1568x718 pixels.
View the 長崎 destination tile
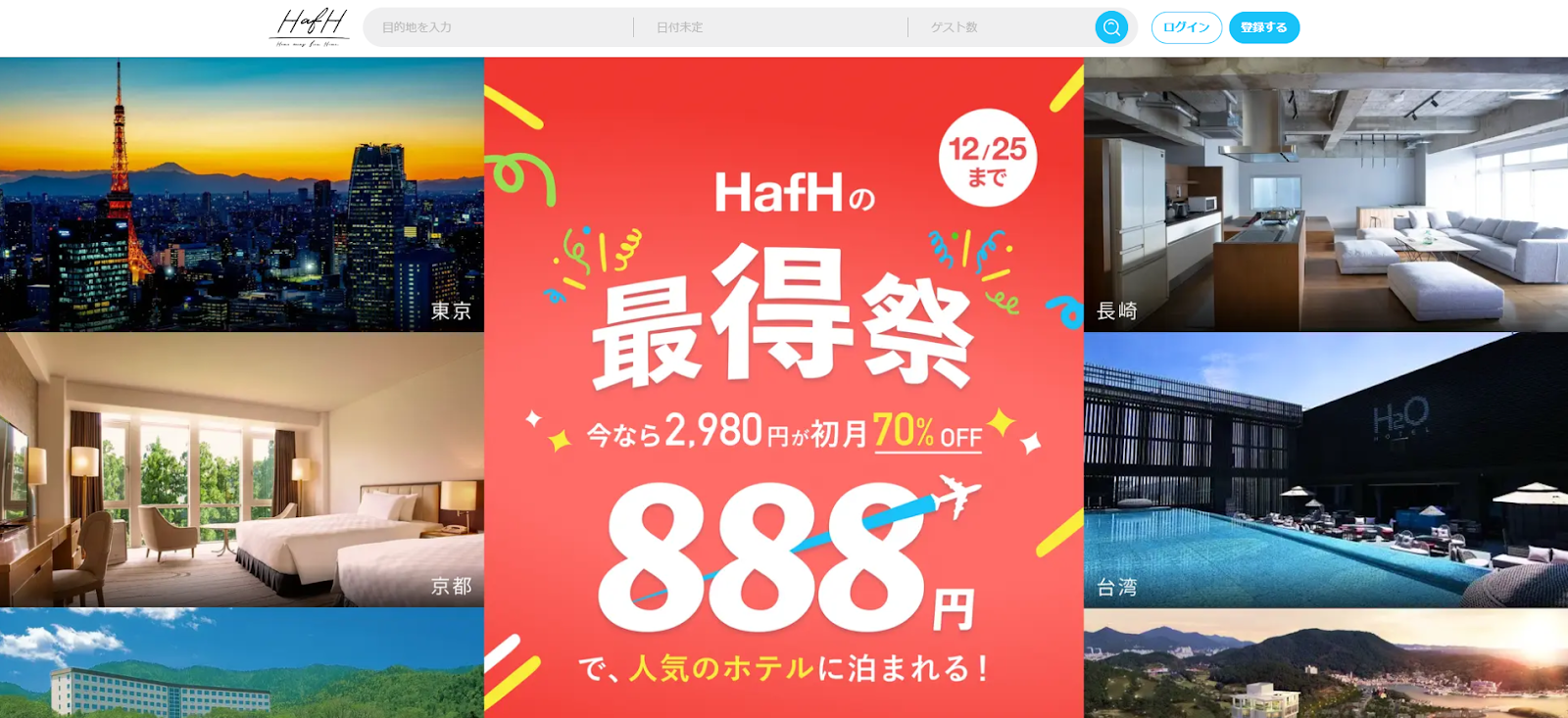pos(1325,194)
